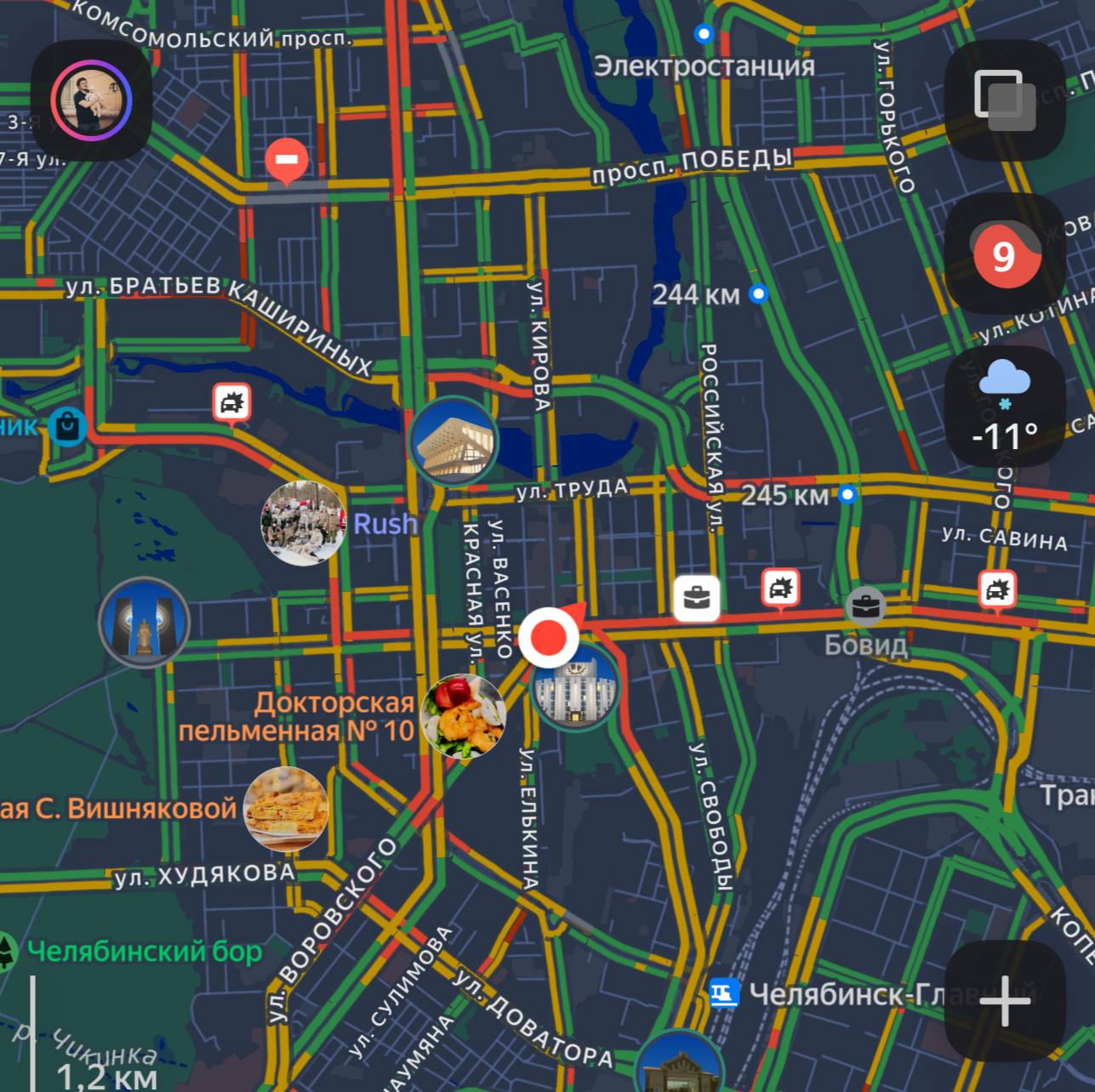This screenshot has height=1092, width=1095.
Task: Open the white briefcase business marker
Action: pyautogui.click(x=697, y=598)
